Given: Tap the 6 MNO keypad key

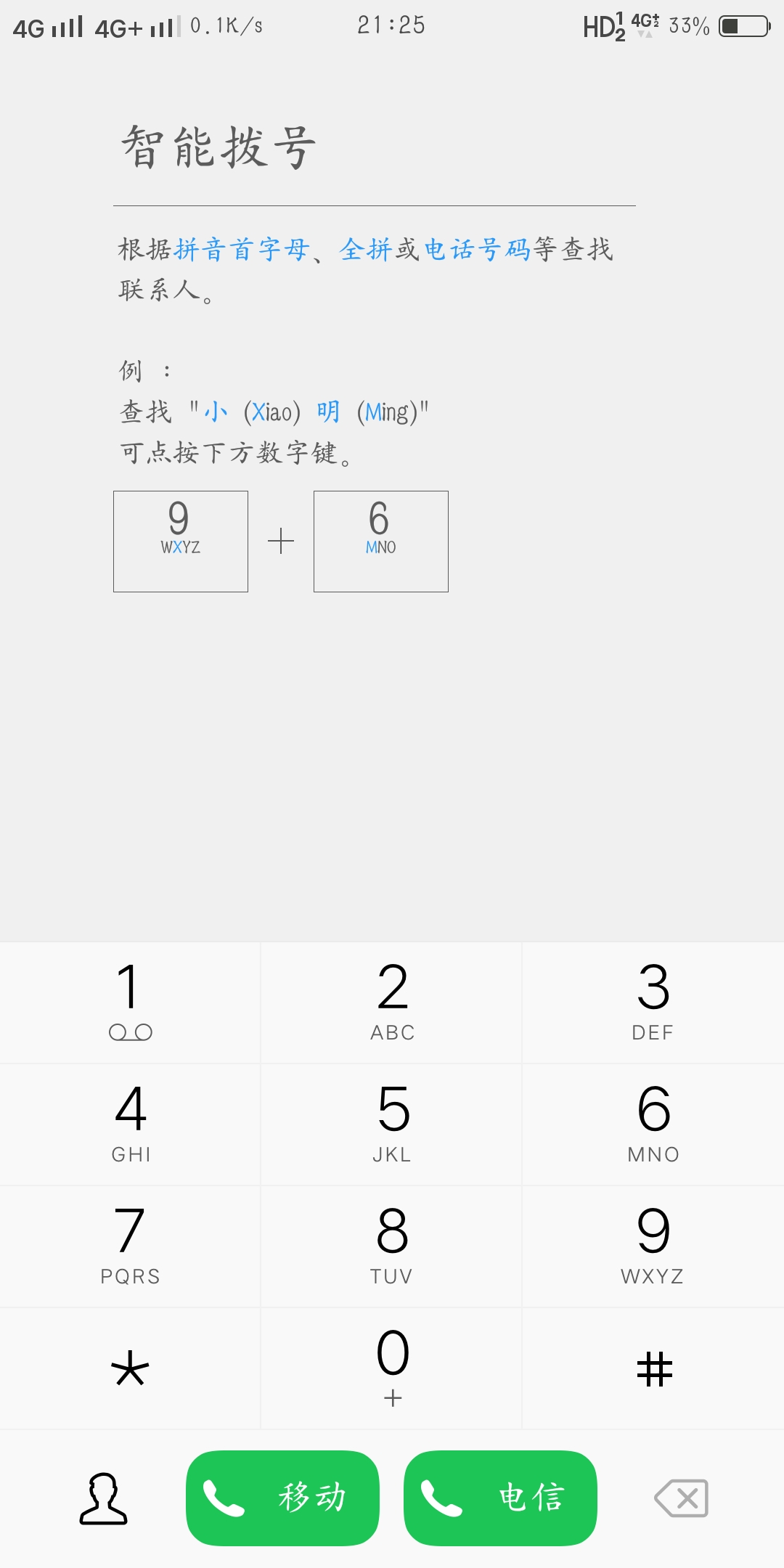Looking at the screenshot, I should coord(653,1124).
